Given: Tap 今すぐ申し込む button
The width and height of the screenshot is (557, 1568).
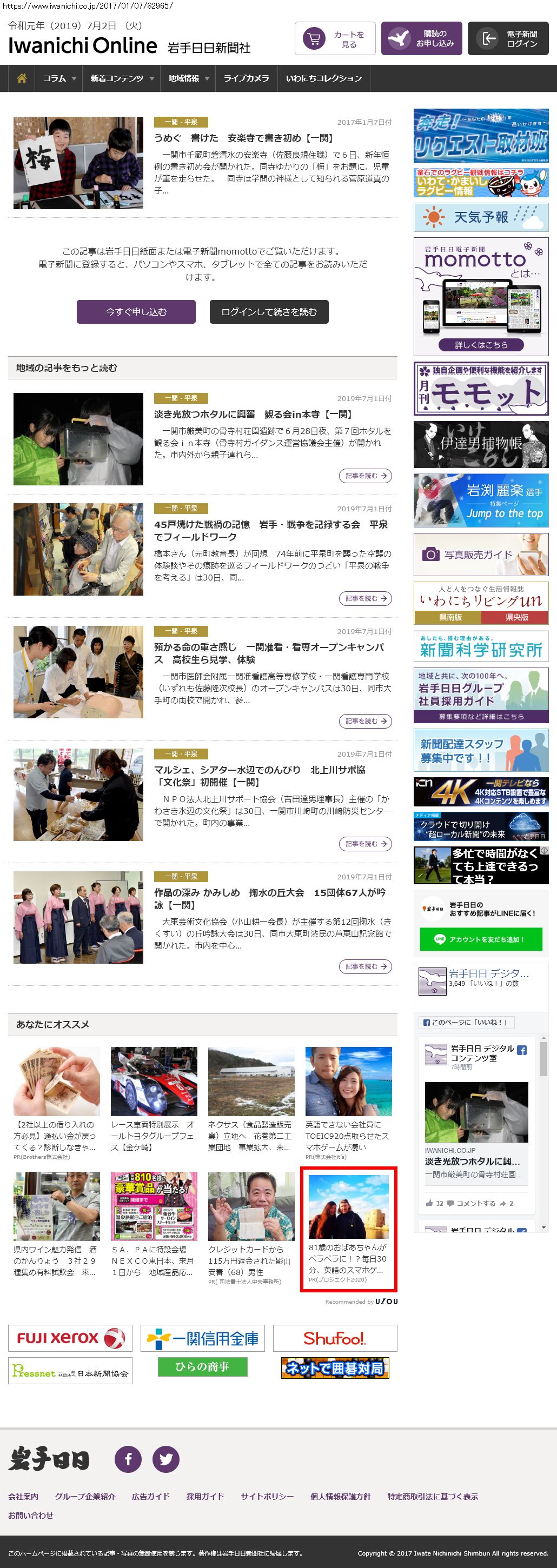Looking at the screenshot, I should 136,312.
